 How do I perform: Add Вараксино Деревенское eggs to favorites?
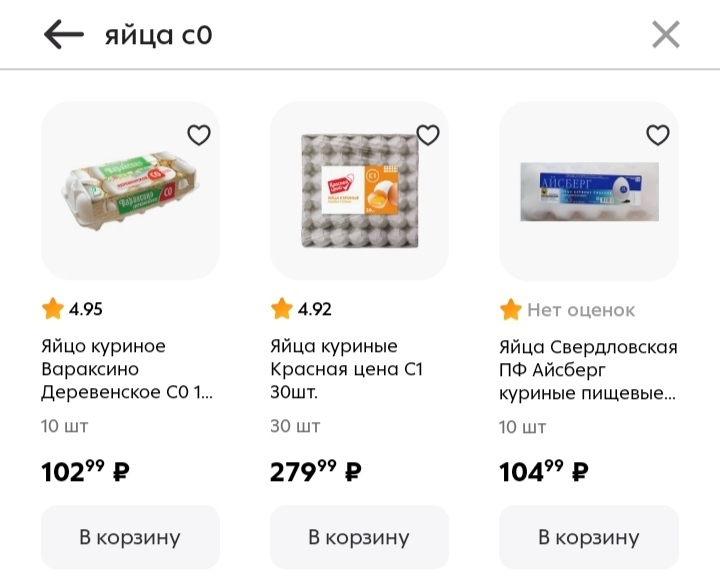click(x=199, y=135)
